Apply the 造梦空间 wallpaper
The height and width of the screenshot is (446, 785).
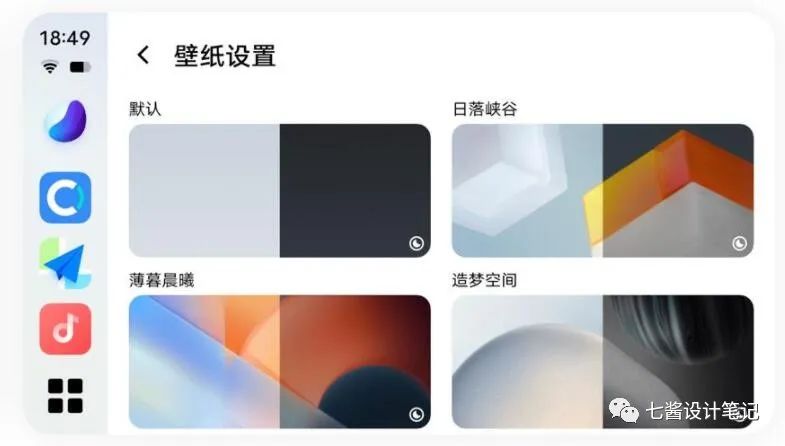602,361
